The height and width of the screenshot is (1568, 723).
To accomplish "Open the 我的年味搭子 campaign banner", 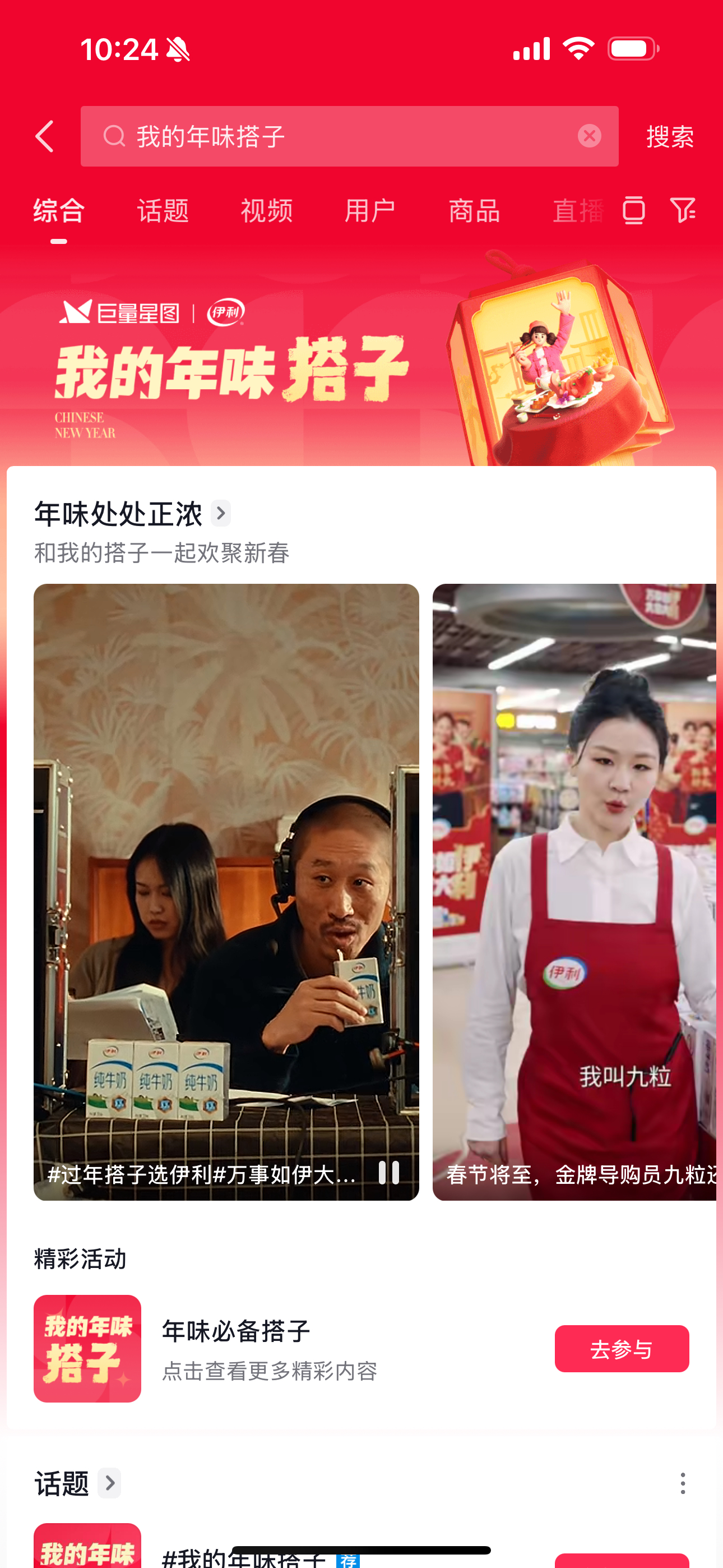I will [x=361, y=365].
